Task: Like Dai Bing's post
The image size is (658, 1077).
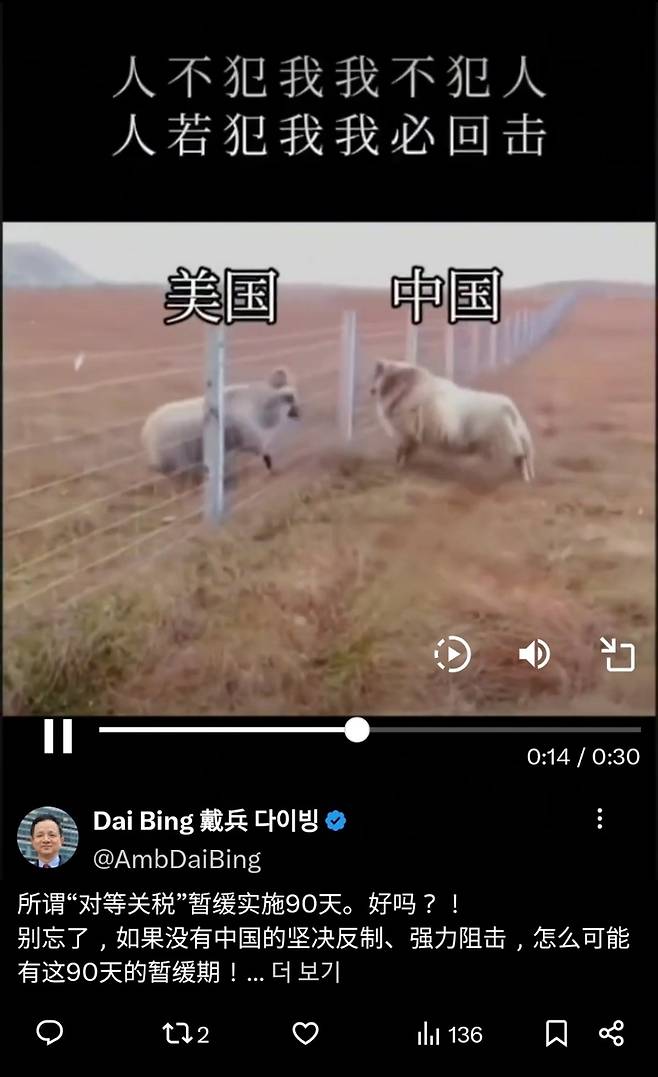Action: [x=305, y=1033]
